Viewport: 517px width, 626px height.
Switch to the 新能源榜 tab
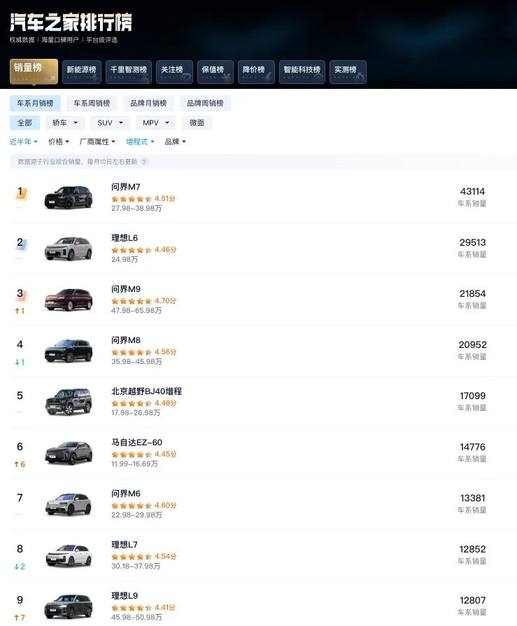[81, 72]
